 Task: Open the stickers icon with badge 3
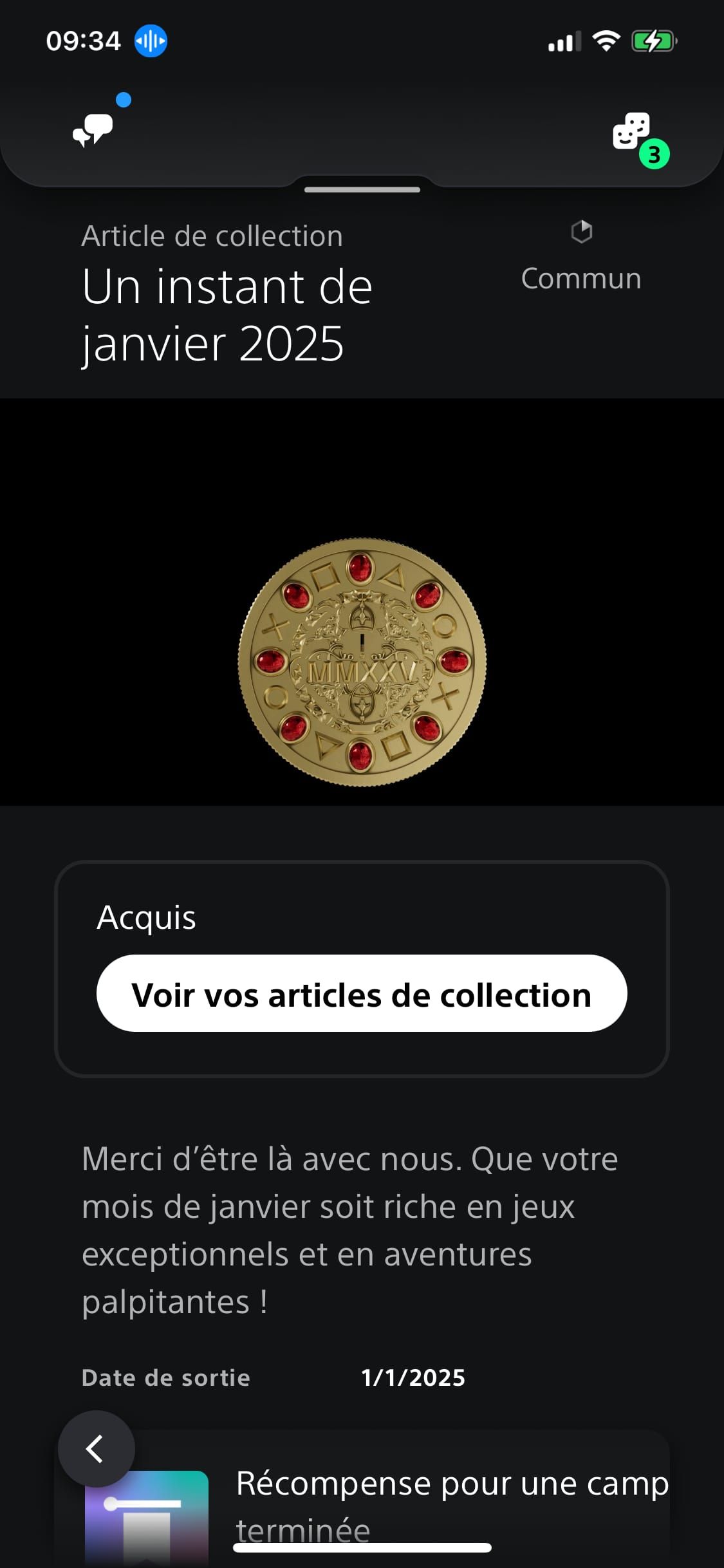632,132
